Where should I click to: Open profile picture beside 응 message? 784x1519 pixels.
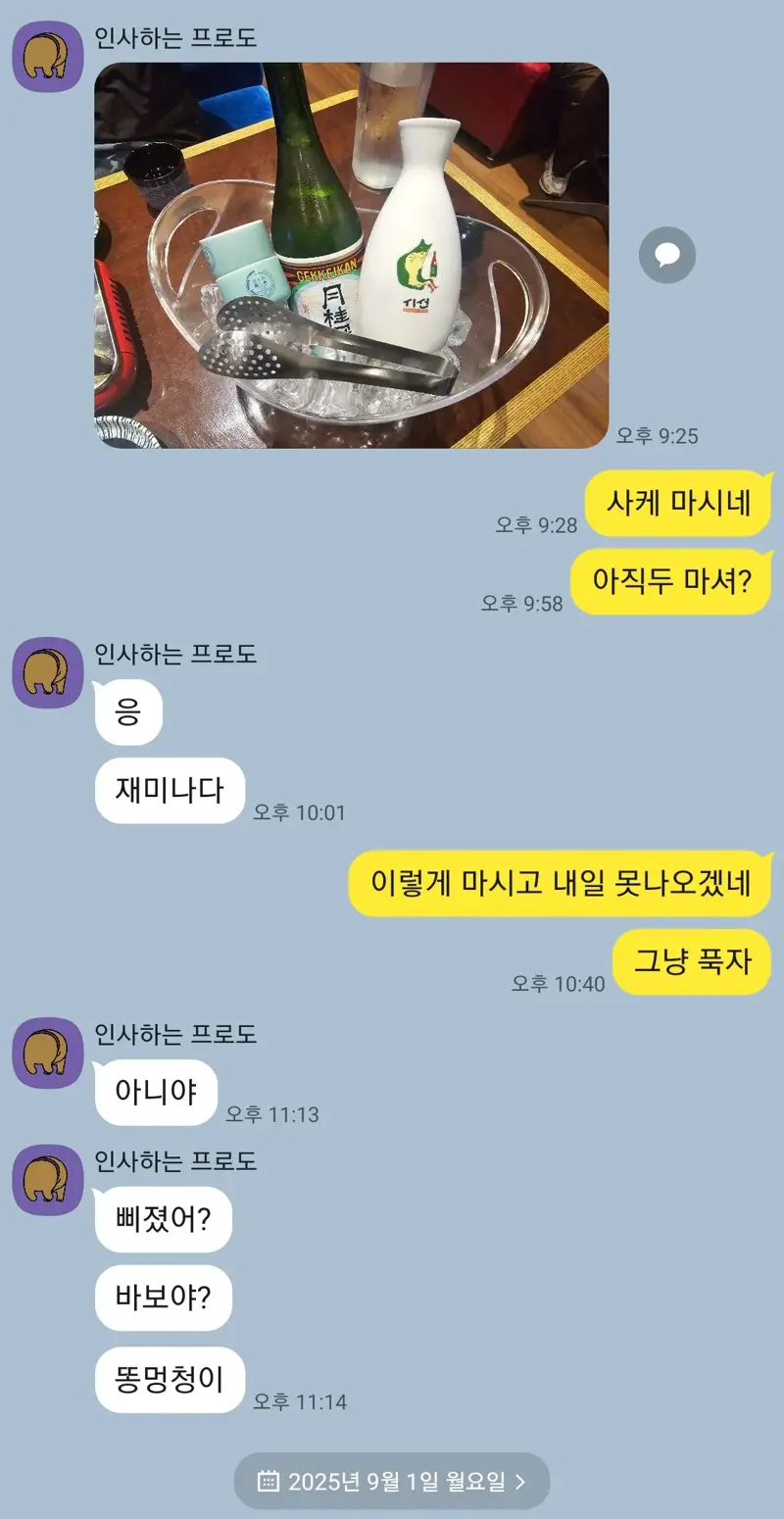click(47, 672)
